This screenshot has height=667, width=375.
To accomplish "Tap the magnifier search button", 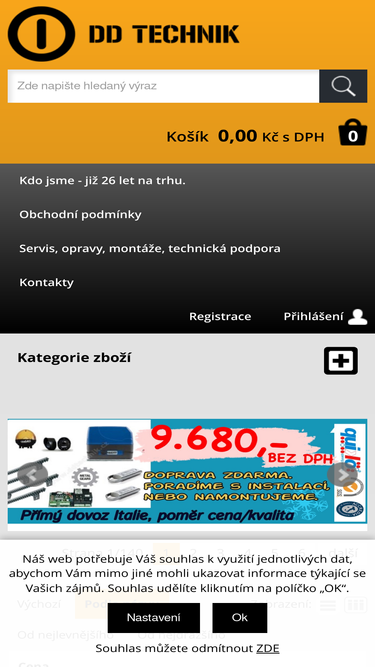I will click(x=343, y=86).
